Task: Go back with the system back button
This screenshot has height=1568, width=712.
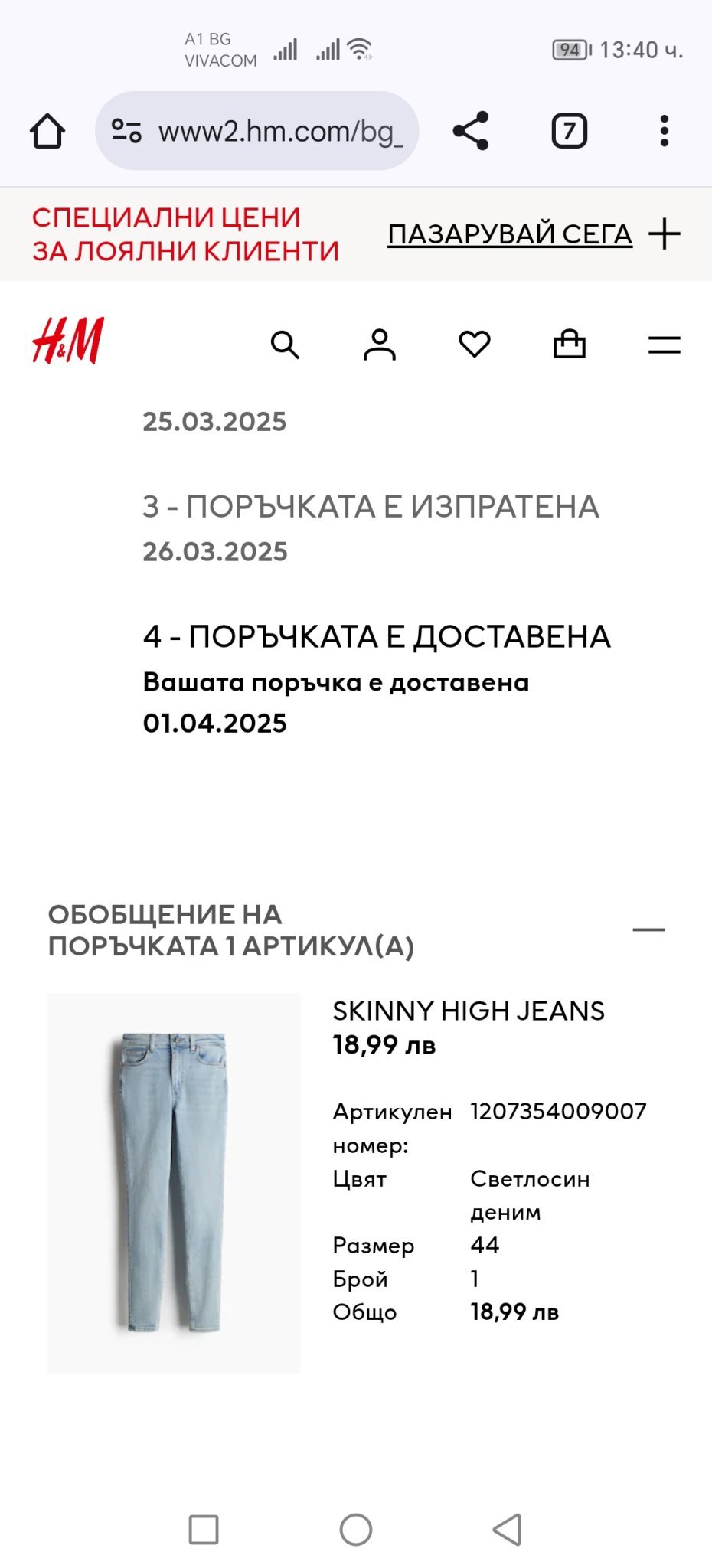Action: pos(507,1530)
